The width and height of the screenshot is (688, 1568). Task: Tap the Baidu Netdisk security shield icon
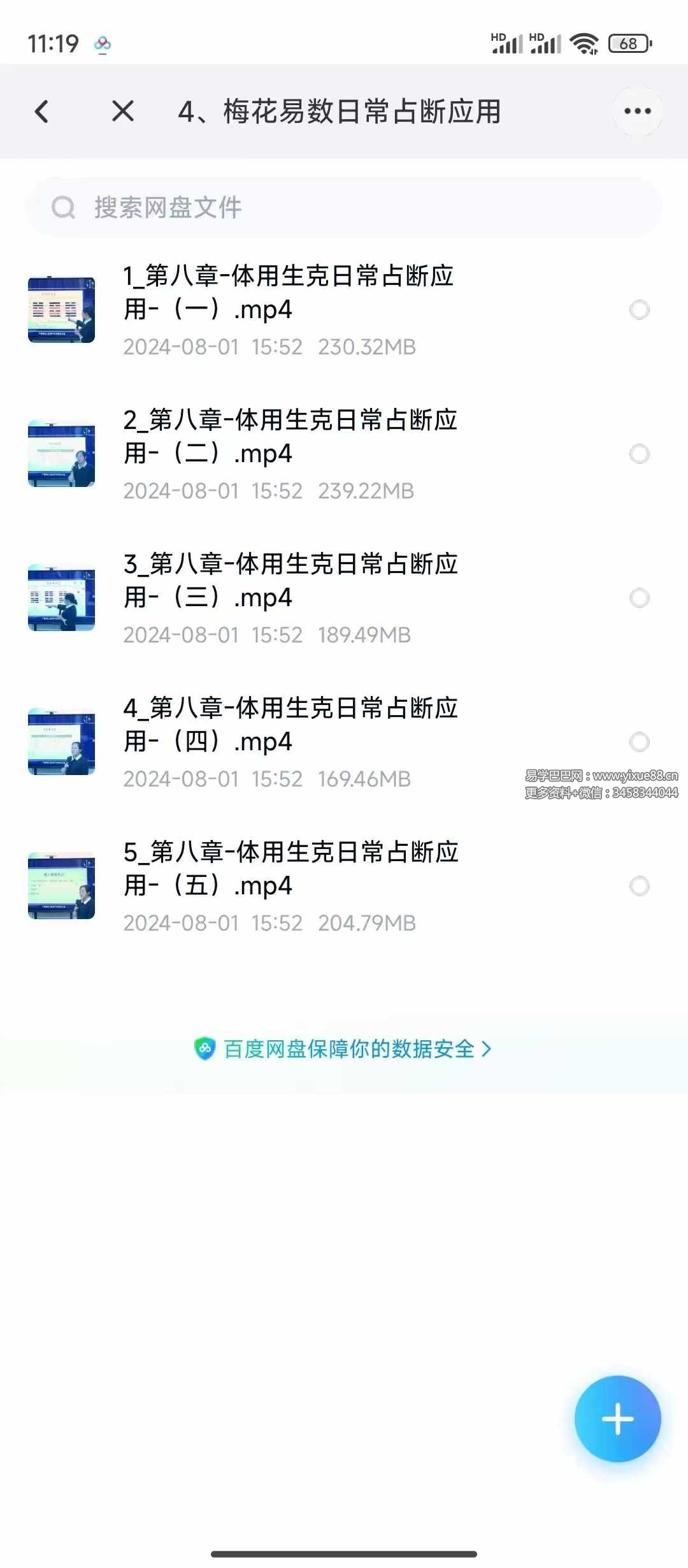(x=205, y=1049)
